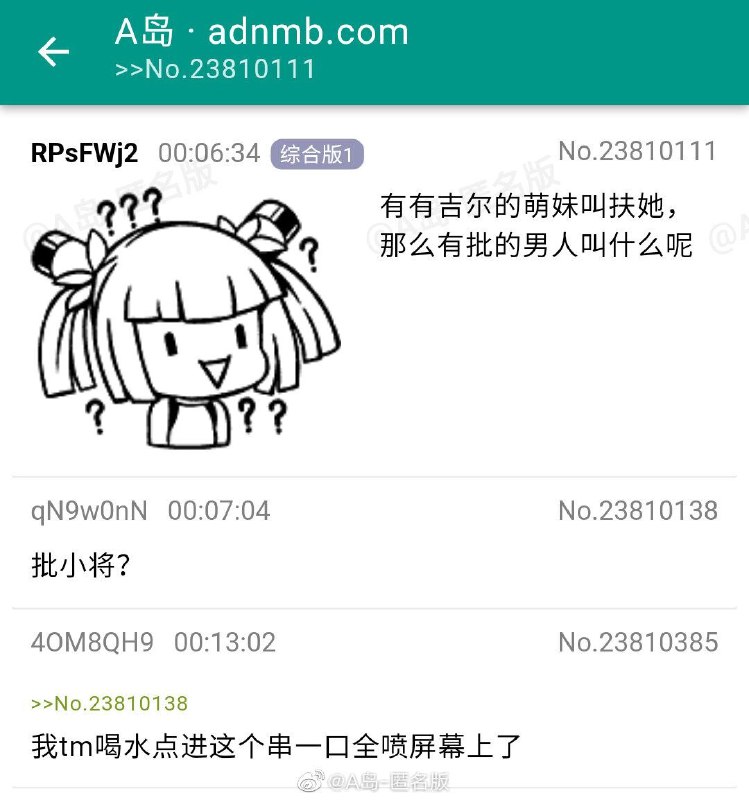Go back using the arrow in the header
Screen dimensions: 749x800
[53, 52]
